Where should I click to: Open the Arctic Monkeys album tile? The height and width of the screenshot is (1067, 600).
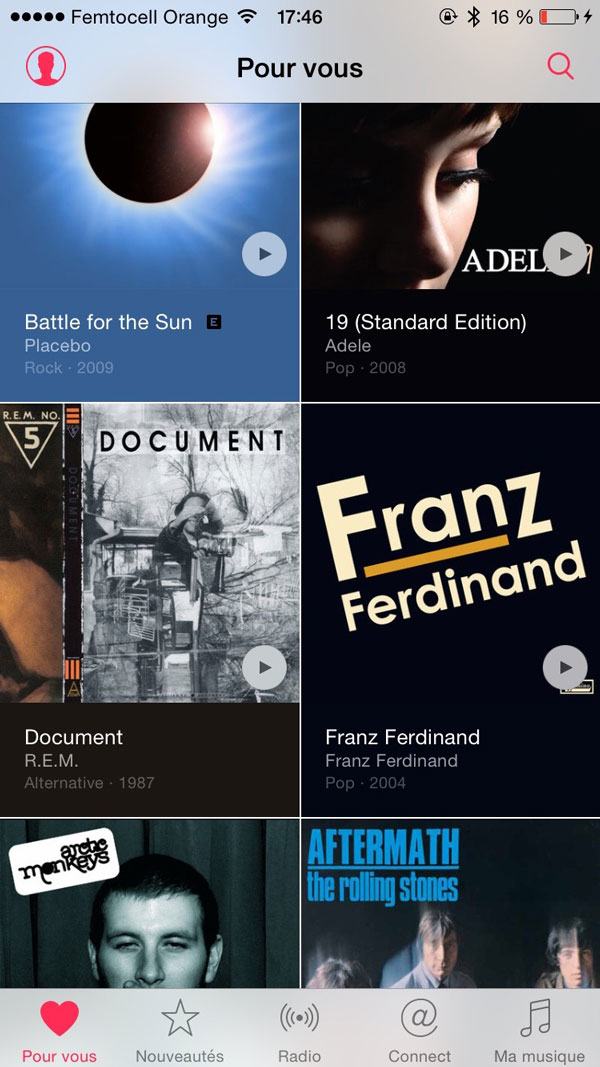coord(150,903)
